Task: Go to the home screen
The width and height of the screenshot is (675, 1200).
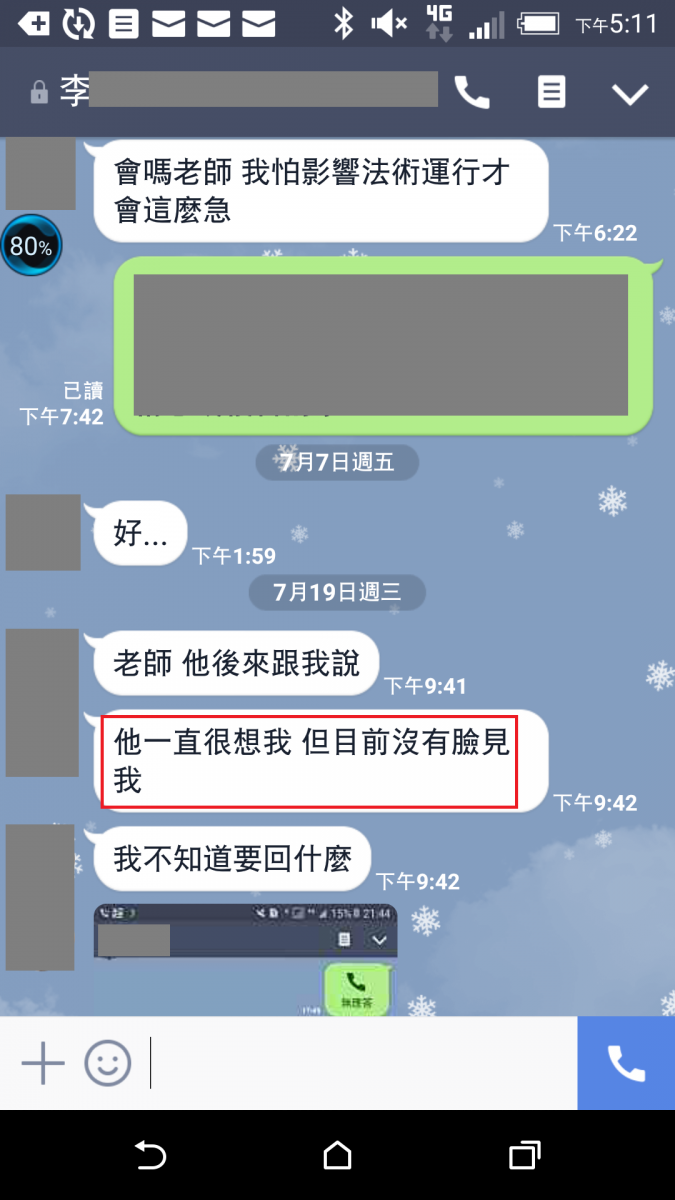Action: pos(338,1156)
